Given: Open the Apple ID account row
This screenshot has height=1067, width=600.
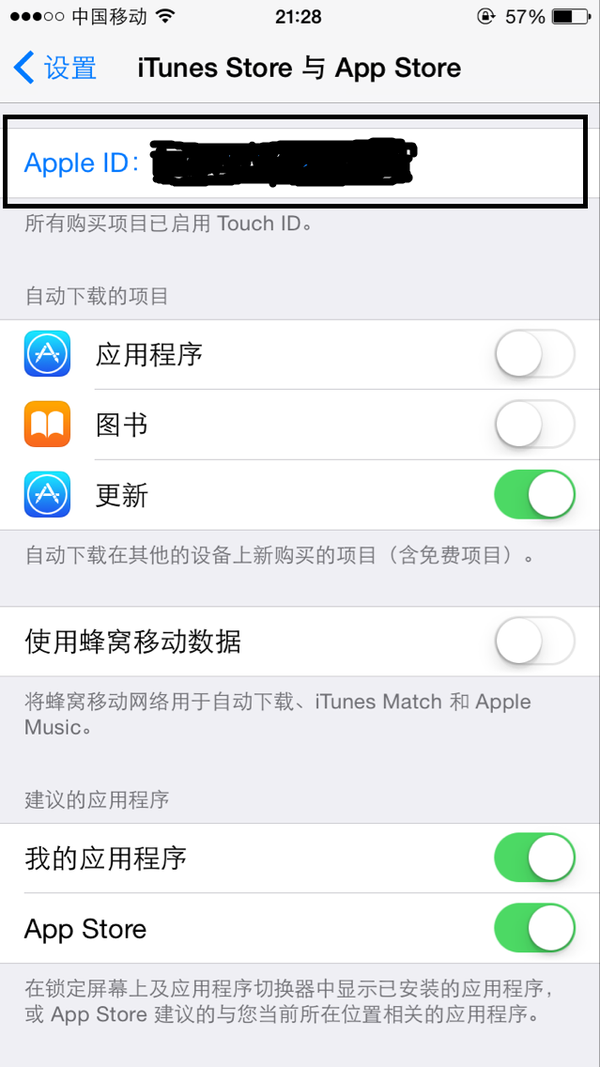Looking at the screenshot, I should 298,163.
